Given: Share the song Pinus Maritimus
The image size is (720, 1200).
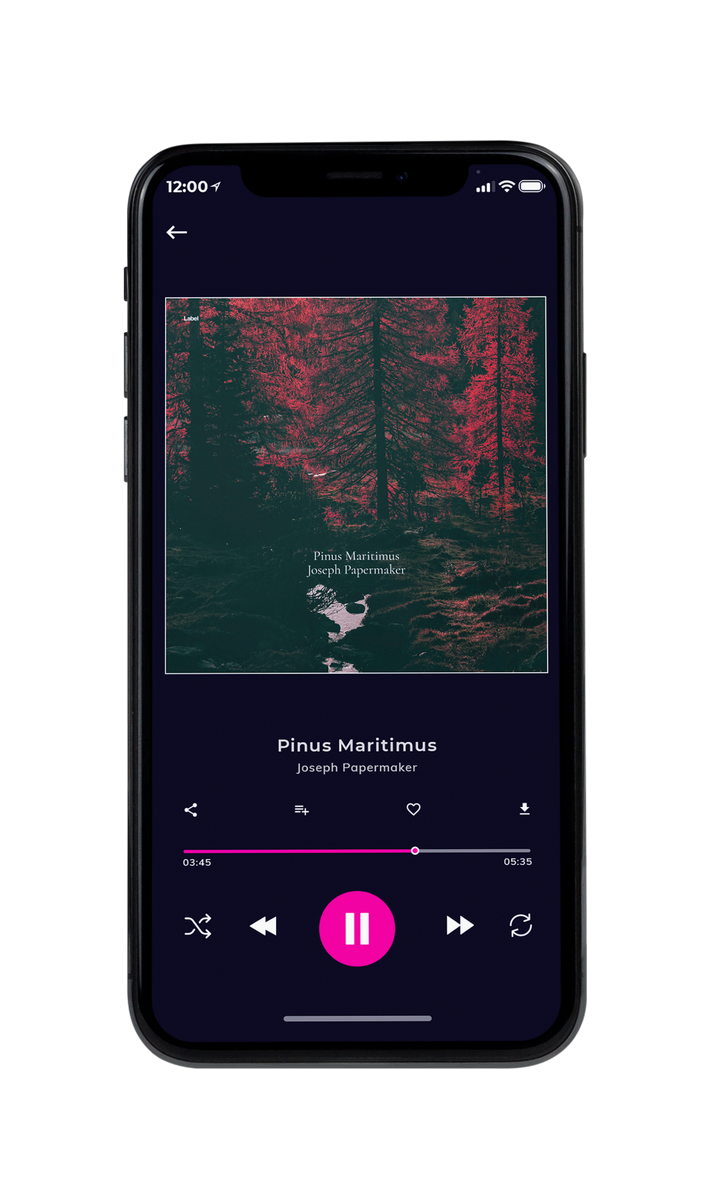Looking at the screenshot, I should (191, 810).
